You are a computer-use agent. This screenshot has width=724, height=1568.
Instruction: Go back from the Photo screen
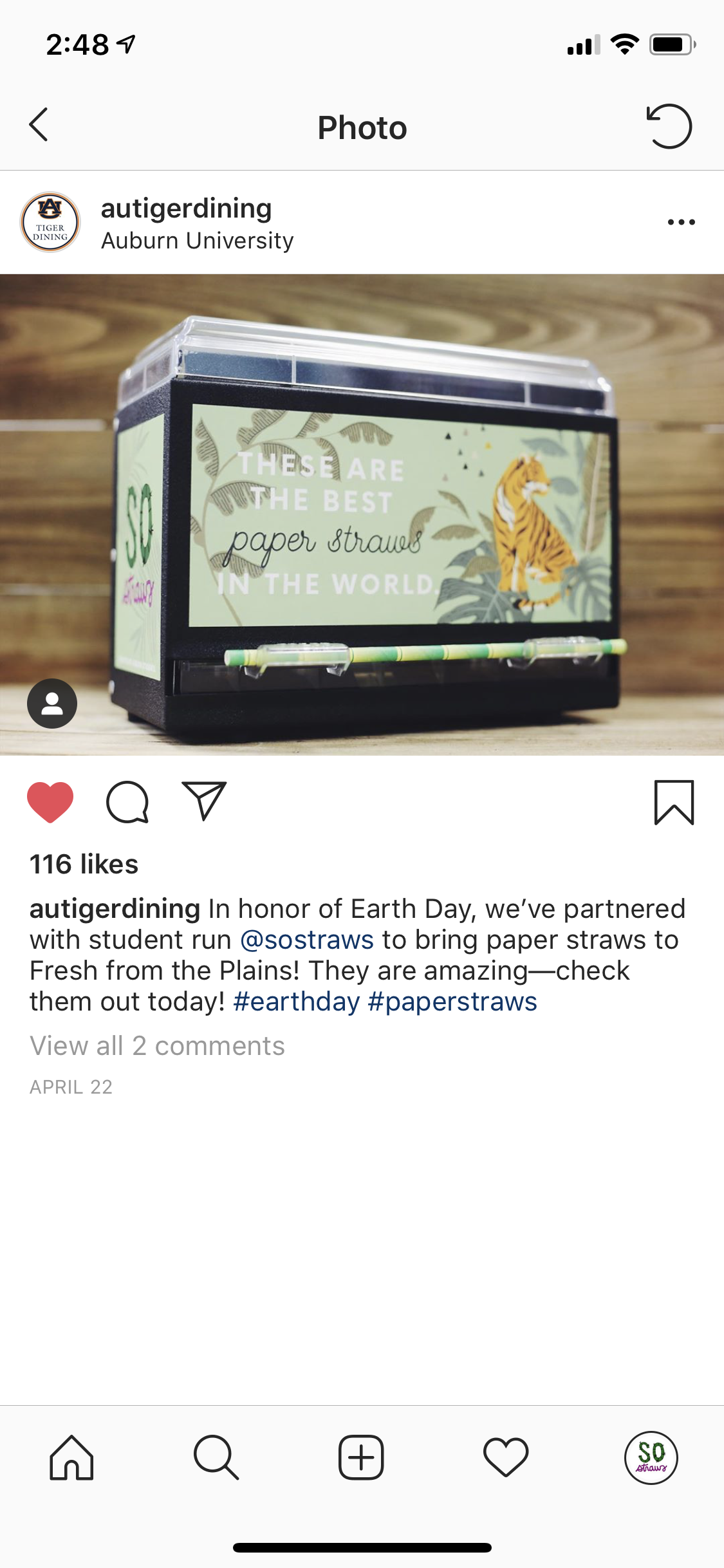coord(39,125)
